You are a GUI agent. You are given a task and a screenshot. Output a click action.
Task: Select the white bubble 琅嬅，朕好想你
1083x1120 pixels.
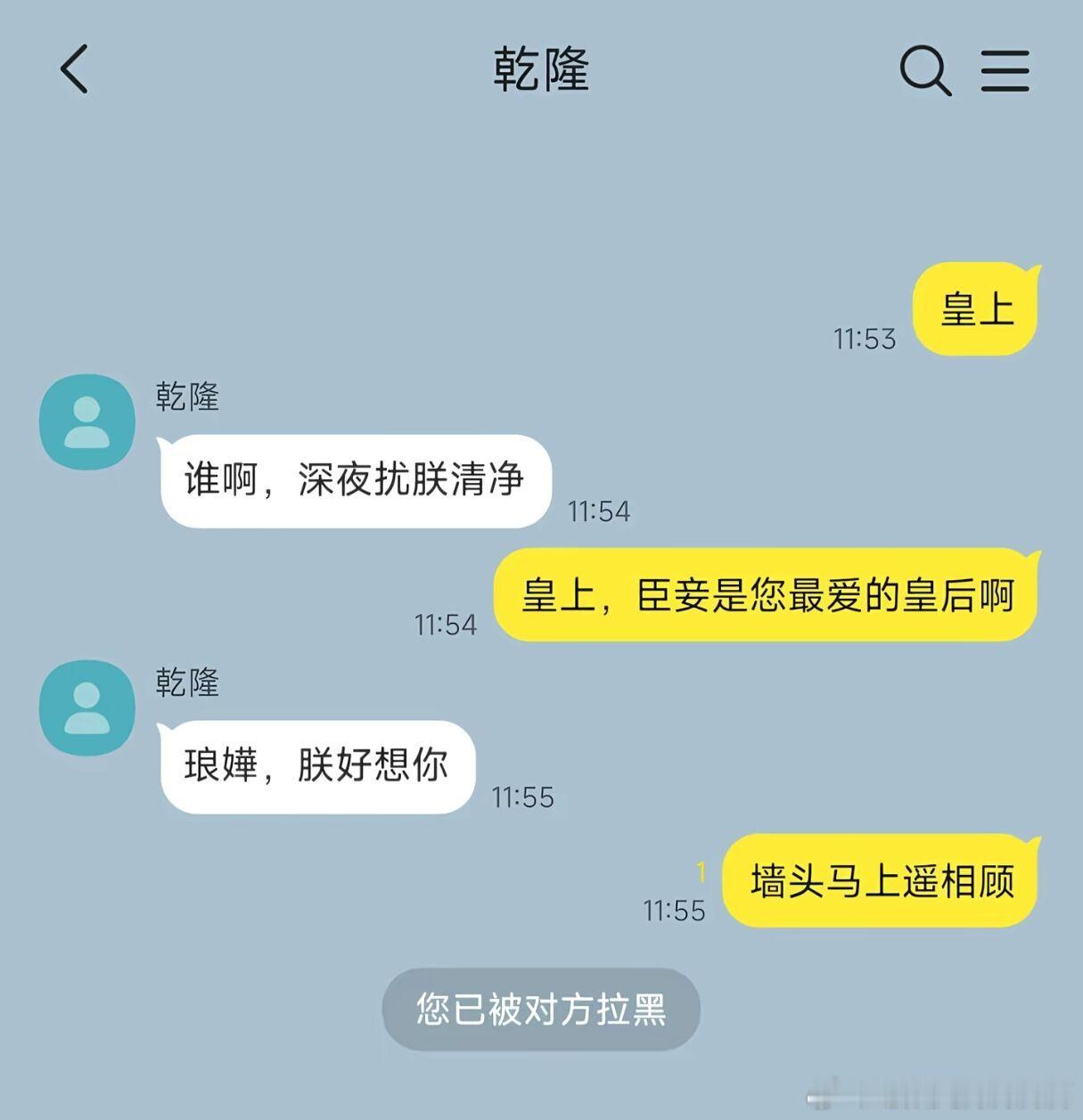(x=316, y=766)
